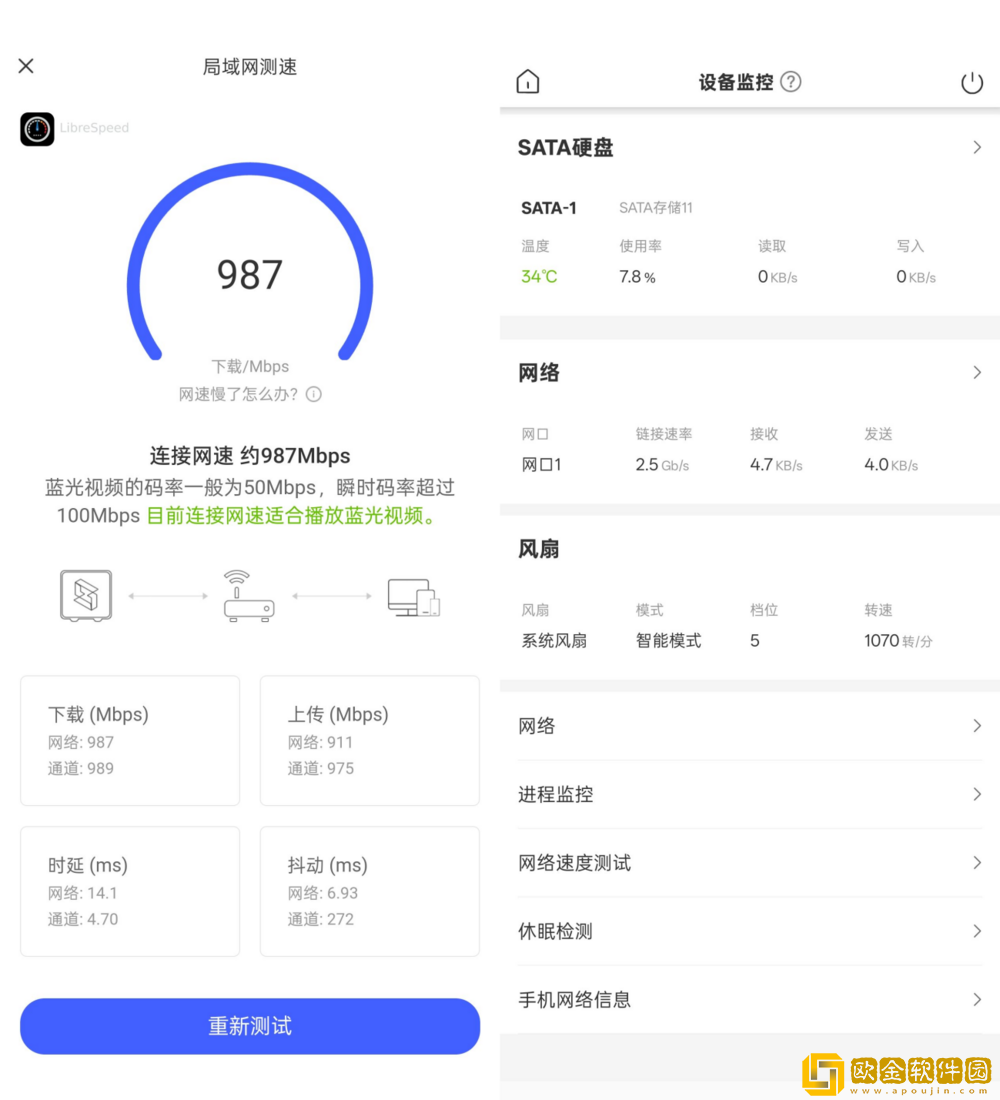
Task: Click the LibreSpeed logo icon
Action: click(x=36, y=128)
